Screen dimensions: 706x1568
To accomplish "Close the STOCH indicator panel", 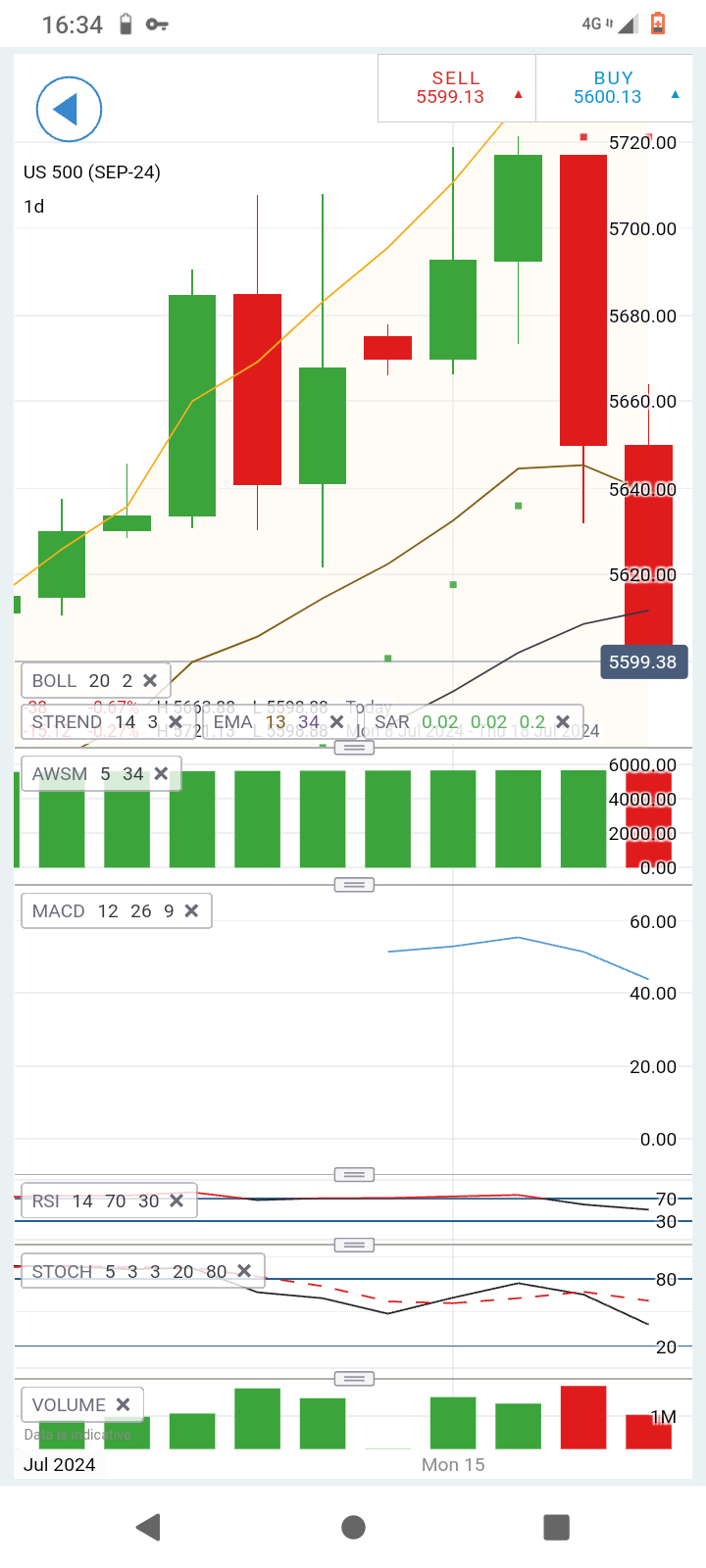I will point(244,1271).
